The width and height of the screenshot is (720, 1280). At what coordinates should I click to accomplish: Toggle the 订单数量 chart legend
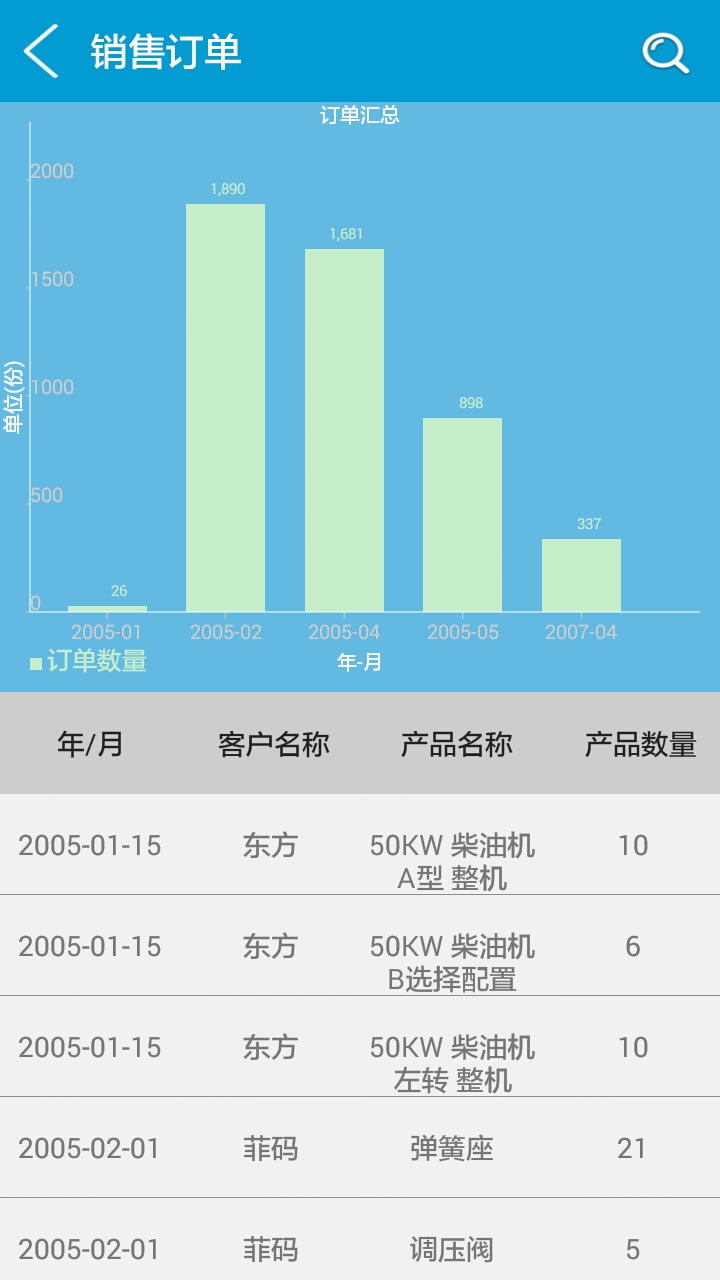tap(88, 661)
